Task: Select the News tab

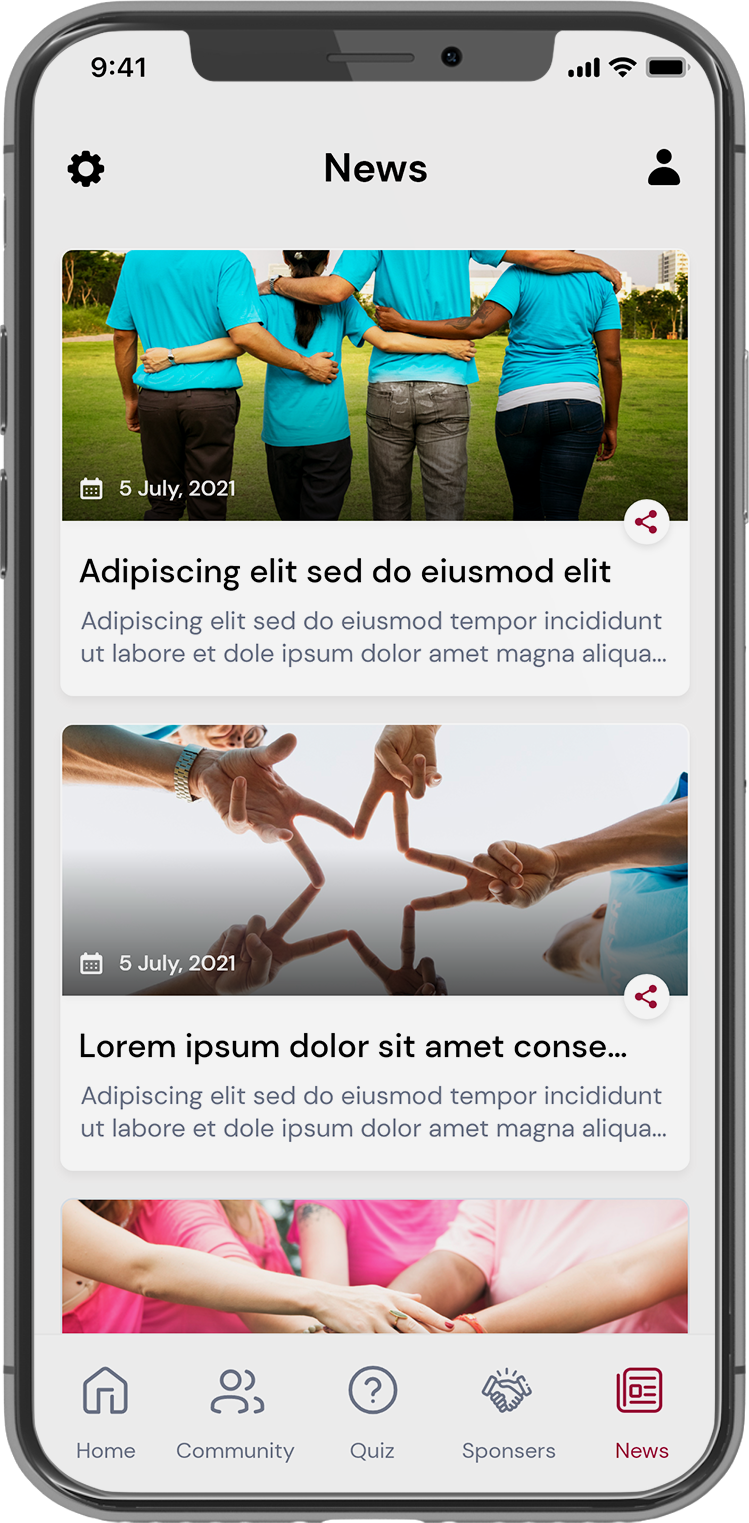Action: click(x=641, y=1412)
